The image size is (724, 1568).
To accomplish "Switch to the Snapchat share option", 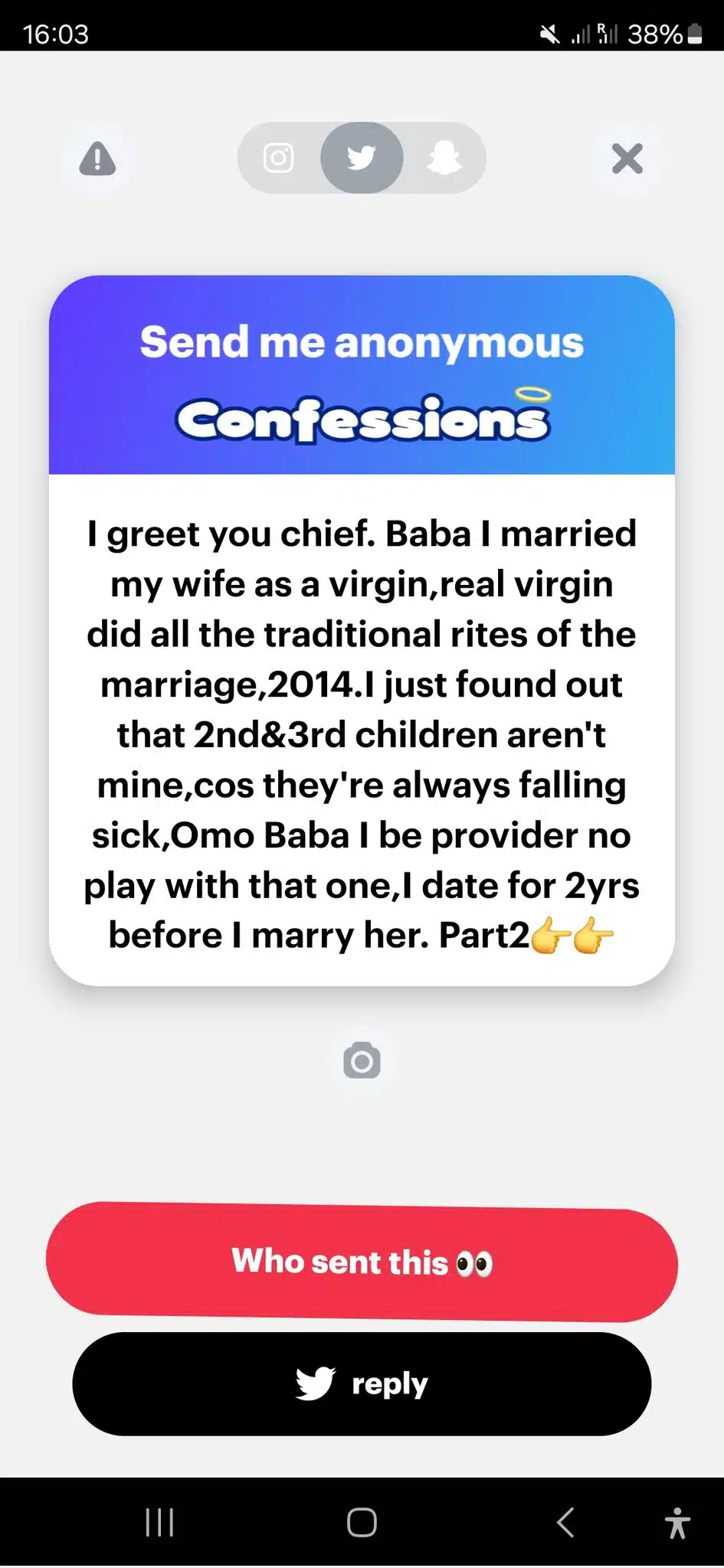I will point(444,158).
